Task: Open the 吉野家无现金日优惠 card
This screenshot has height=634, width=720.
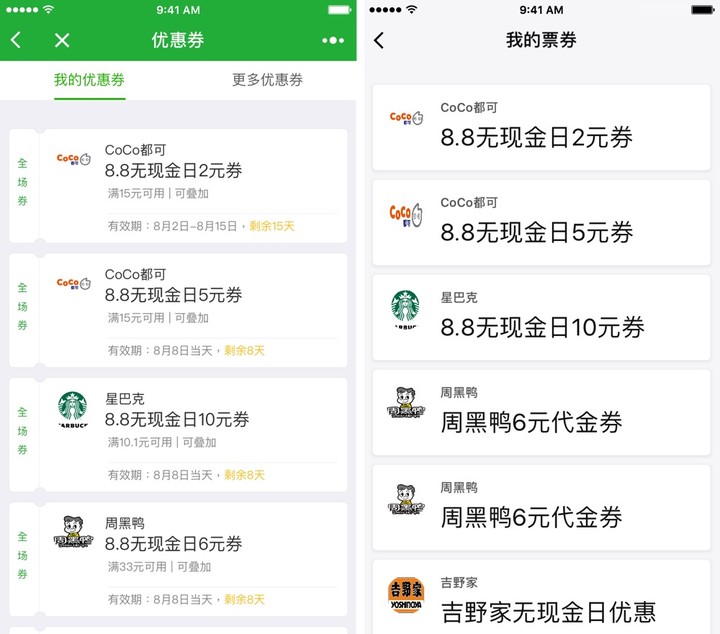Action: pyautogui.click(x=541, y=601)
